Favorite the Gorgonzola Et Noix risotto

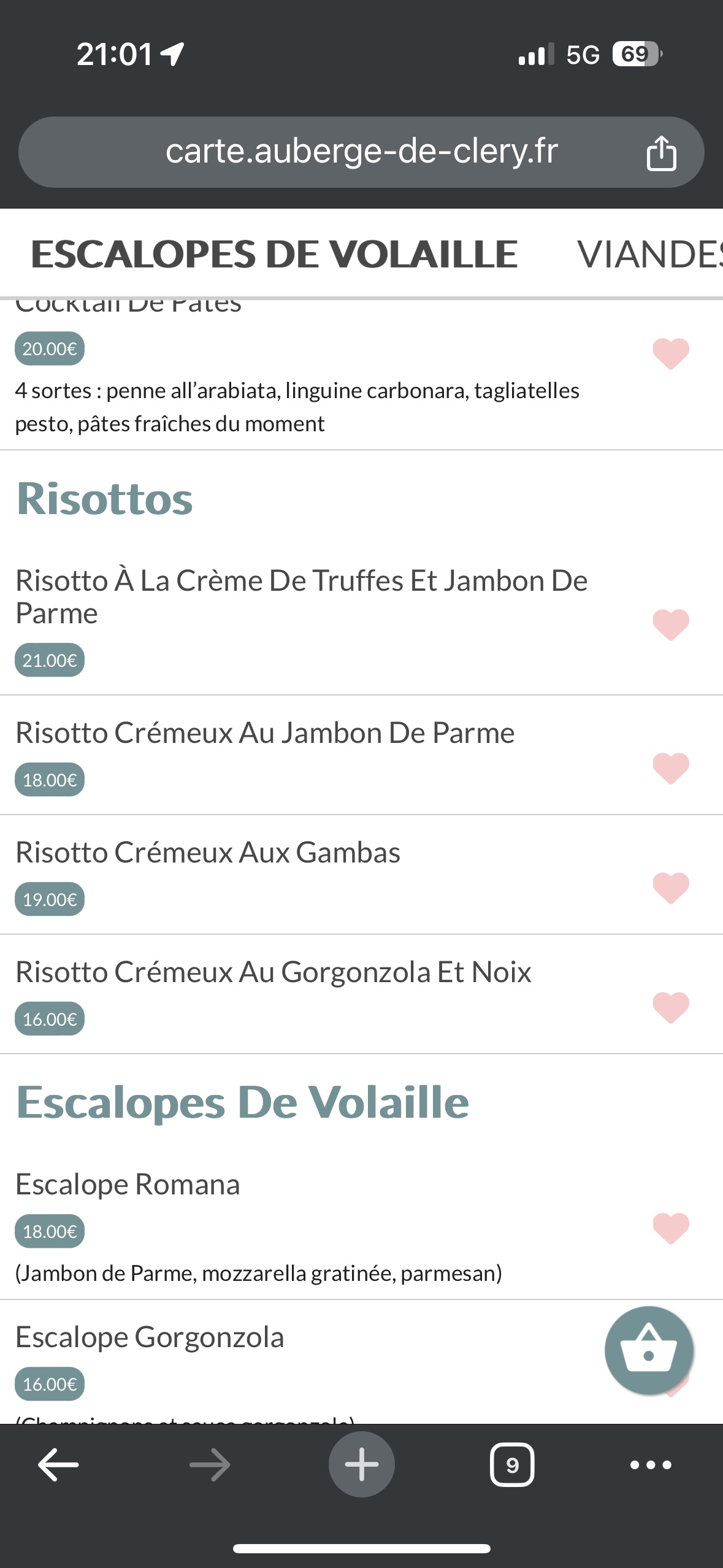coord(671,1007)
